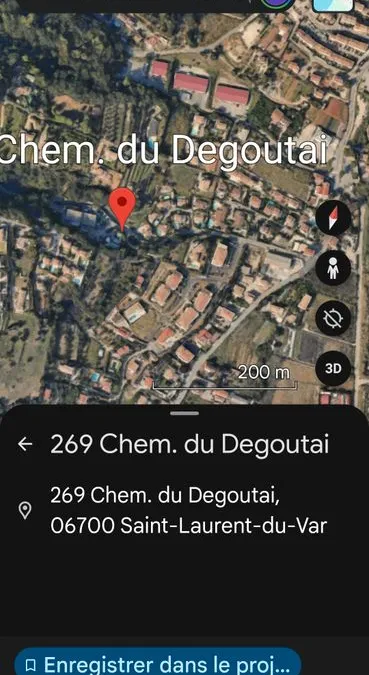Save the place with Enregistrer dans le projet
The height and width of the screenshot is (675, 369).
pyautogui.click(x=158, y=662)
